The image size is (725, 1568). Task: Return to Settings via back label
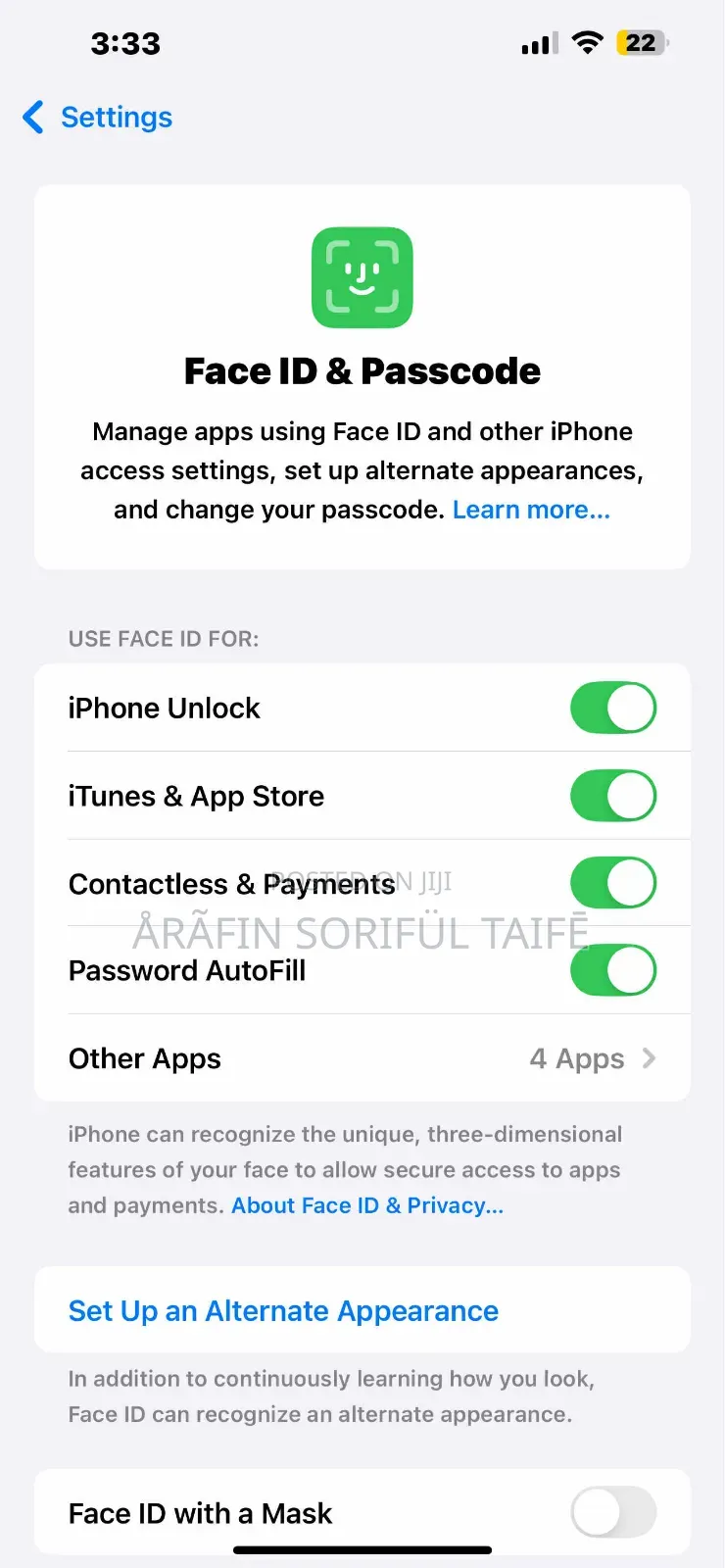tap(116, 117)
